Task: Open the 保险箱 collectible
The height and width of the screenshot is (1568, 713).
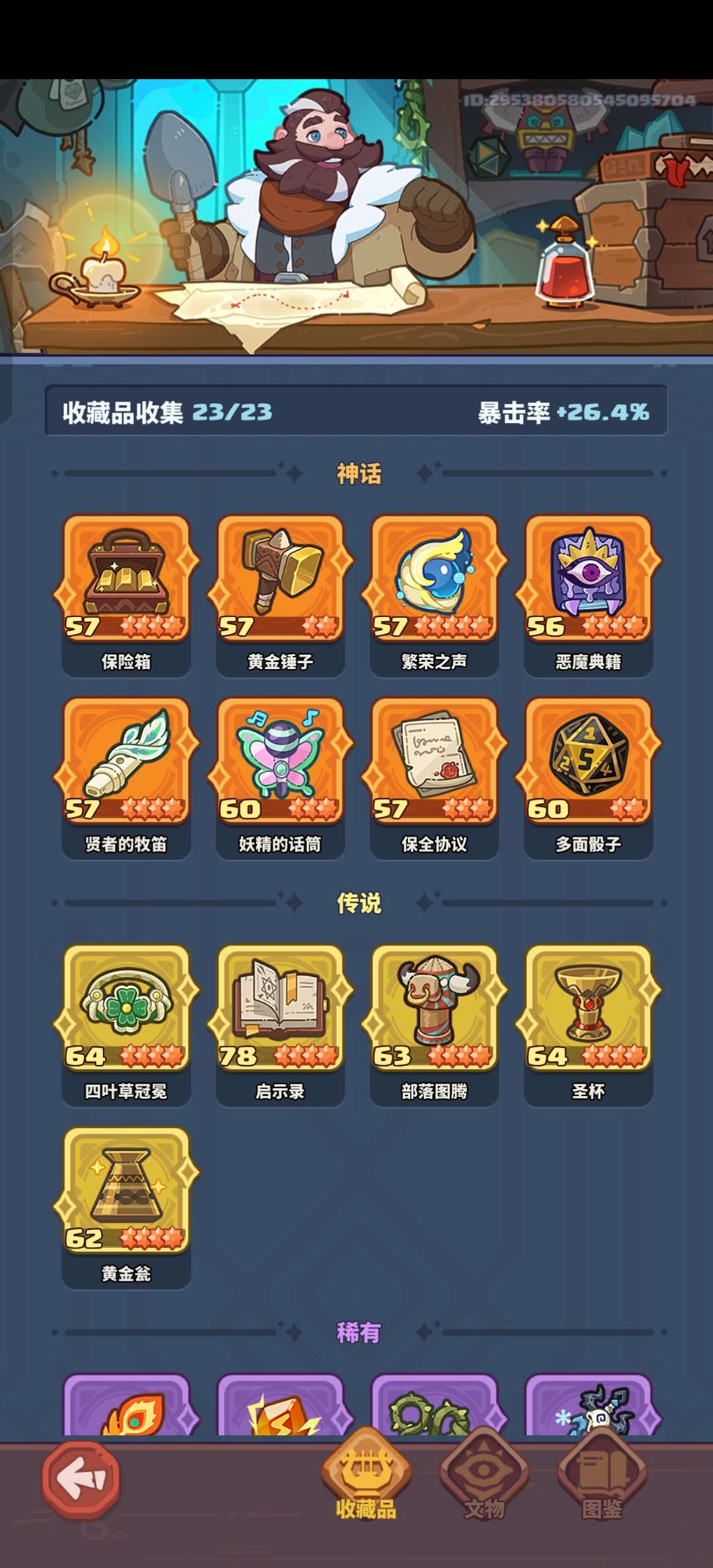Action: pos(126,581)
